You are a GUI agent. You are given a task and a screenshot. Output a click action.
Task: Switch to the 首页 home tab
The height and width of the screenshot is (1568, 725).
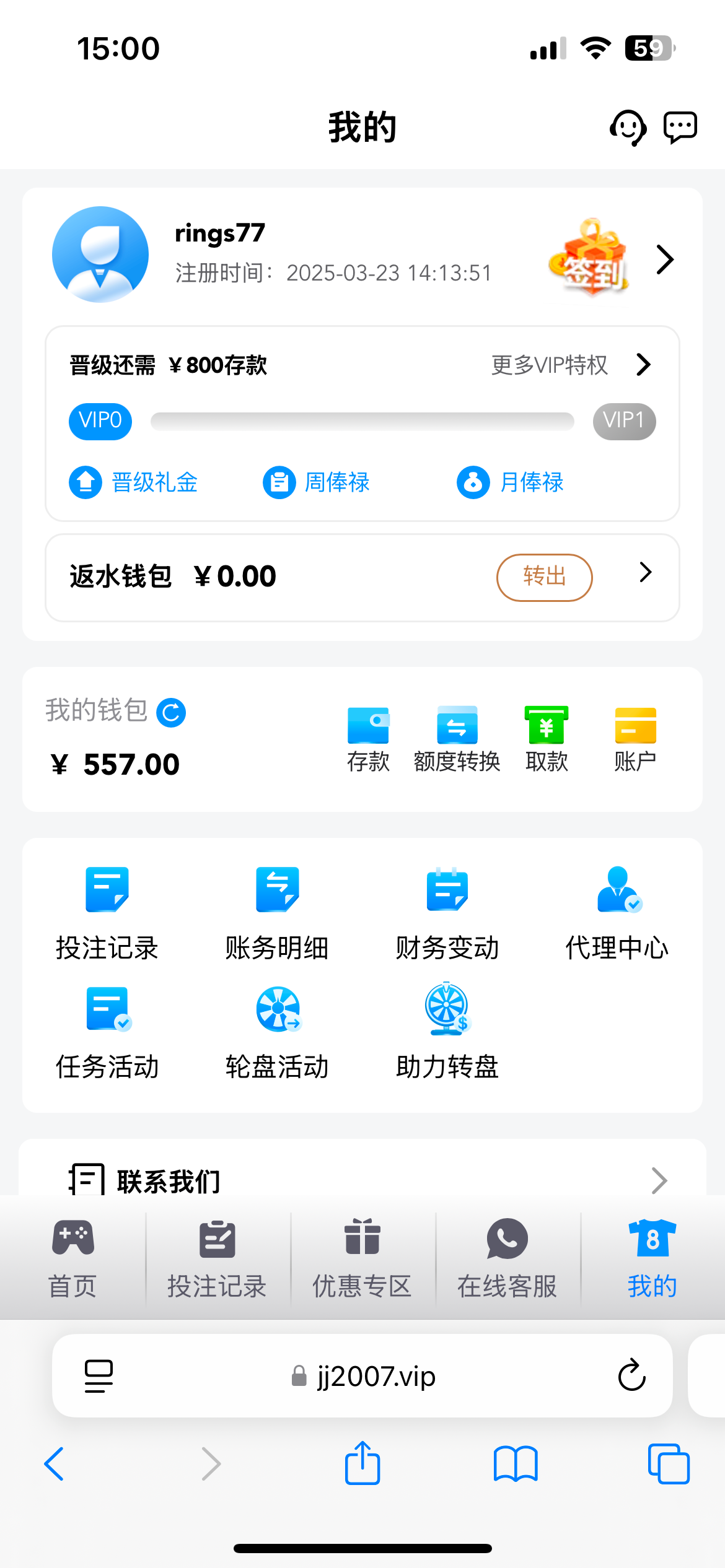click(x=72, y=1258)
